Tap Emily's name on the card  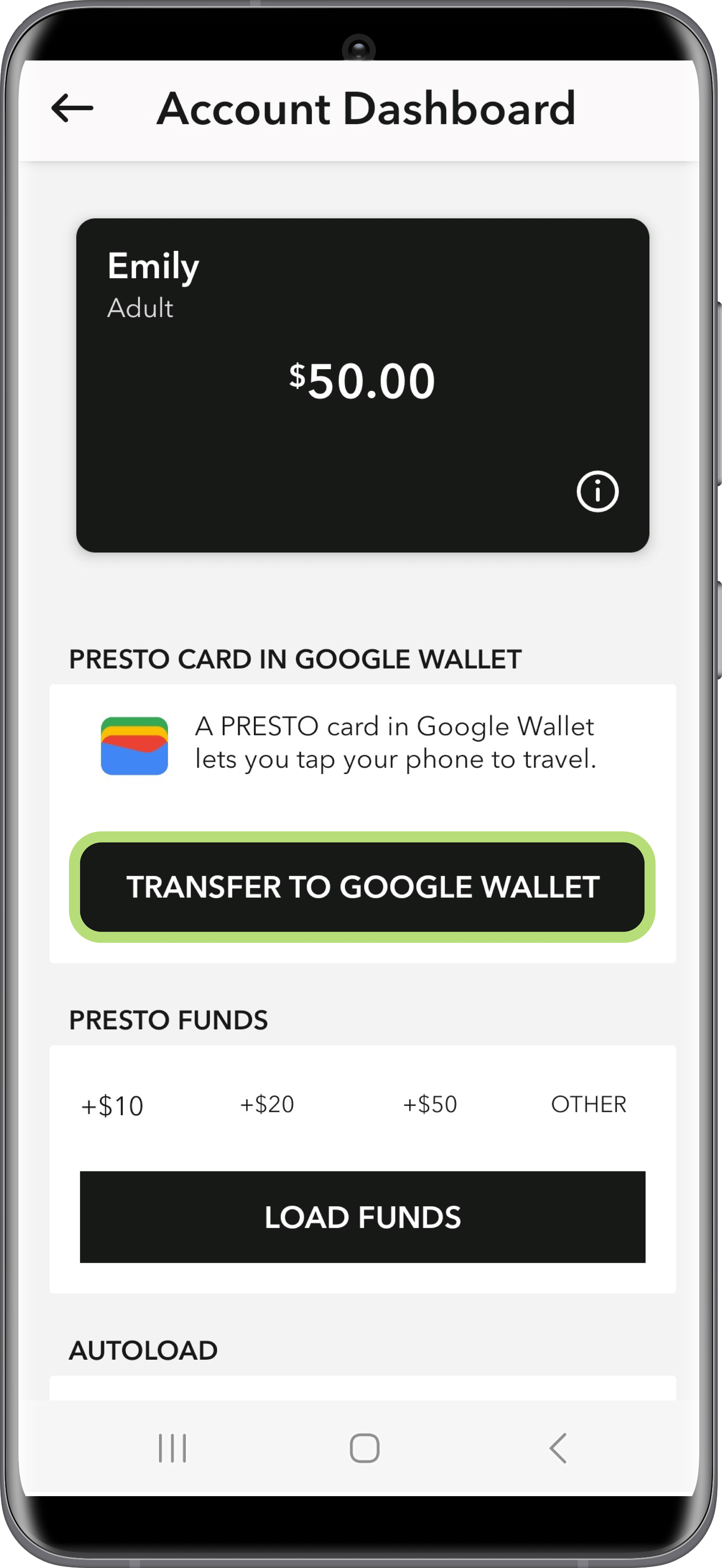(152, 265)
